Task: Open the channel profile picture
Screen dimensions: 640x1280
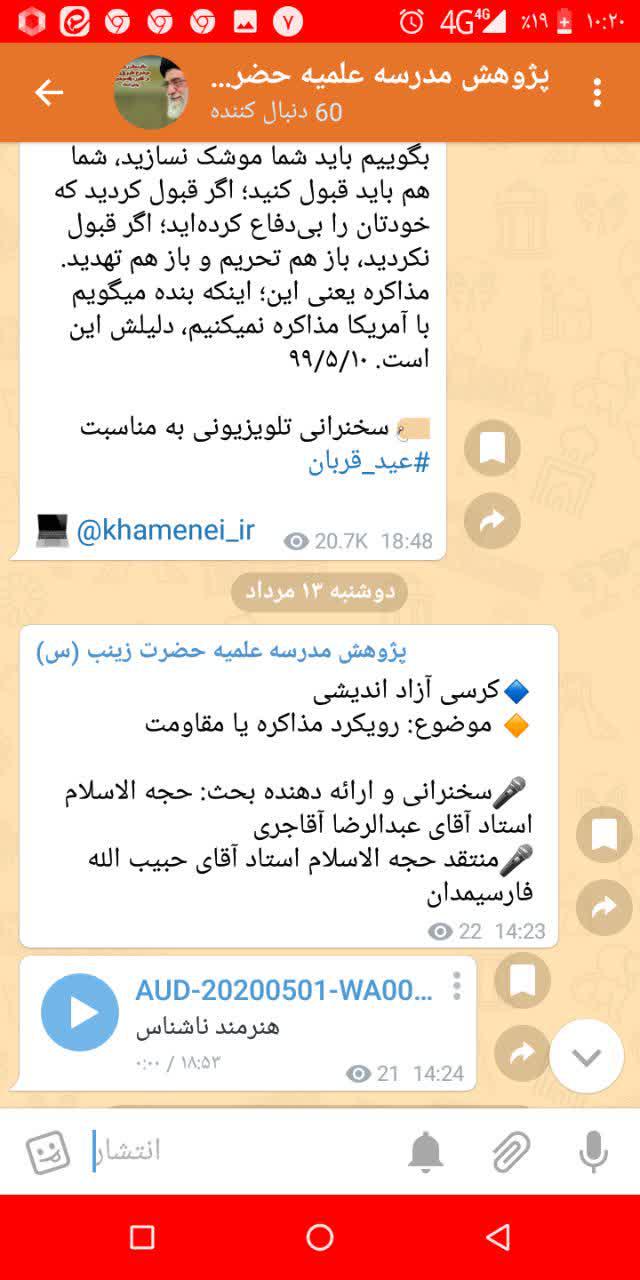Action: coord(150,92)
